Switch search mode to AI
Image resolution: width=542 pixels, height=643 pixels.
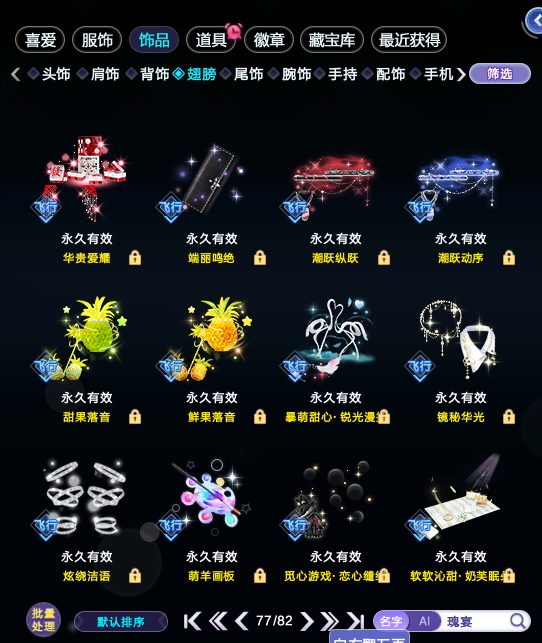pyautogui.click(x=424, y=621)
